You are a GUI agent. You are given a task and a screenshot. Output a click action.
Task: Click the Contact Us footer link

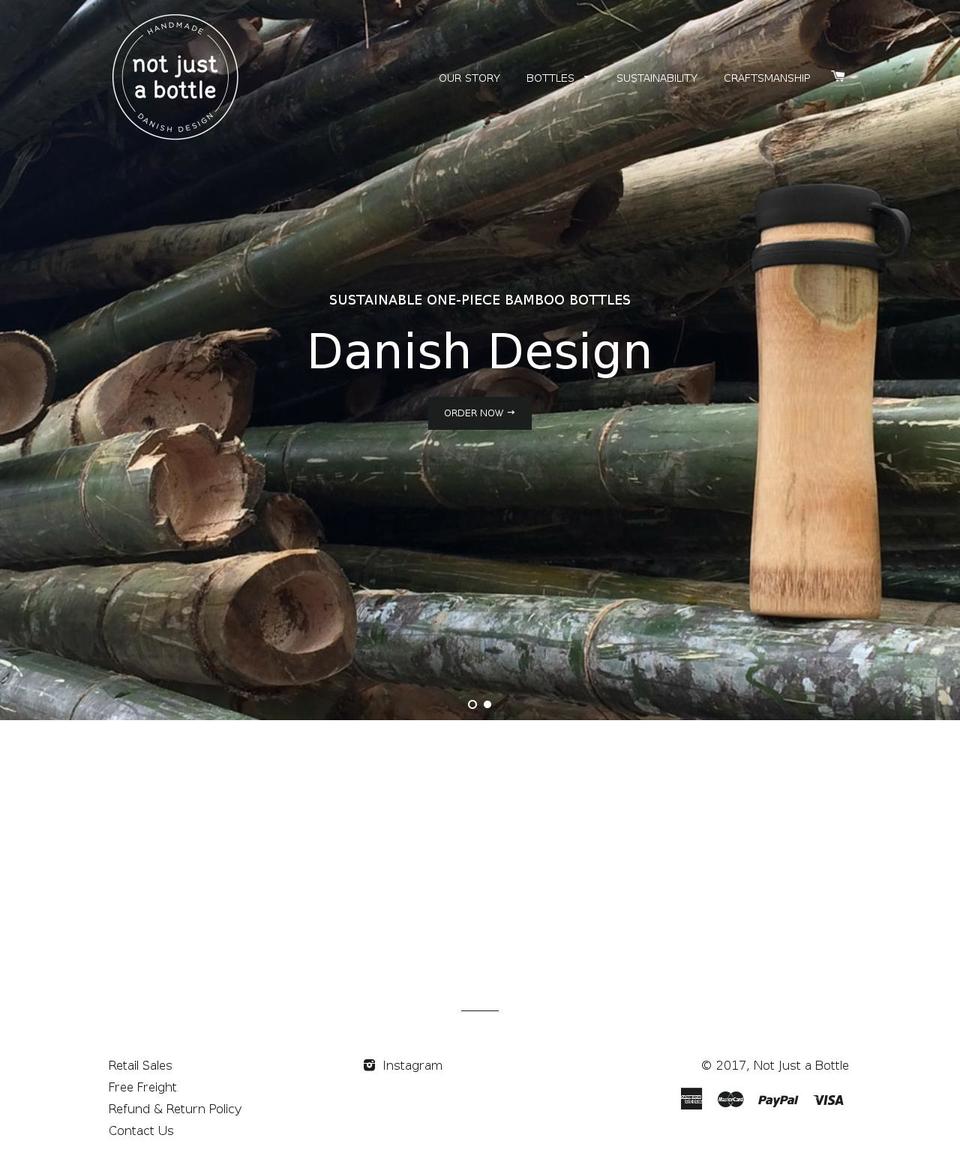[140, 1131]
